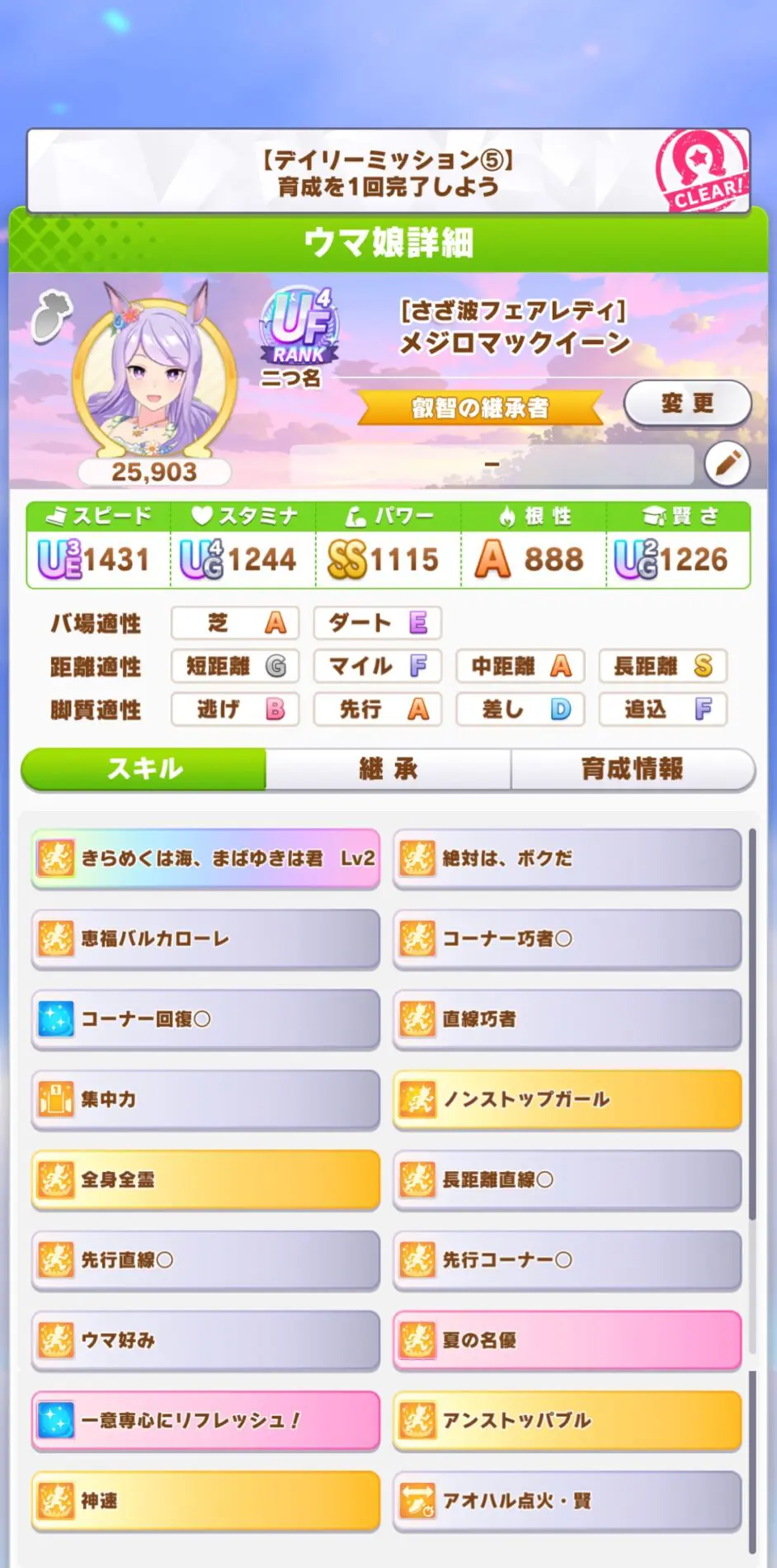Open the コーナー巧者○ skill
This screenshot has width=777, height=1568.
[x=567, y=938]
